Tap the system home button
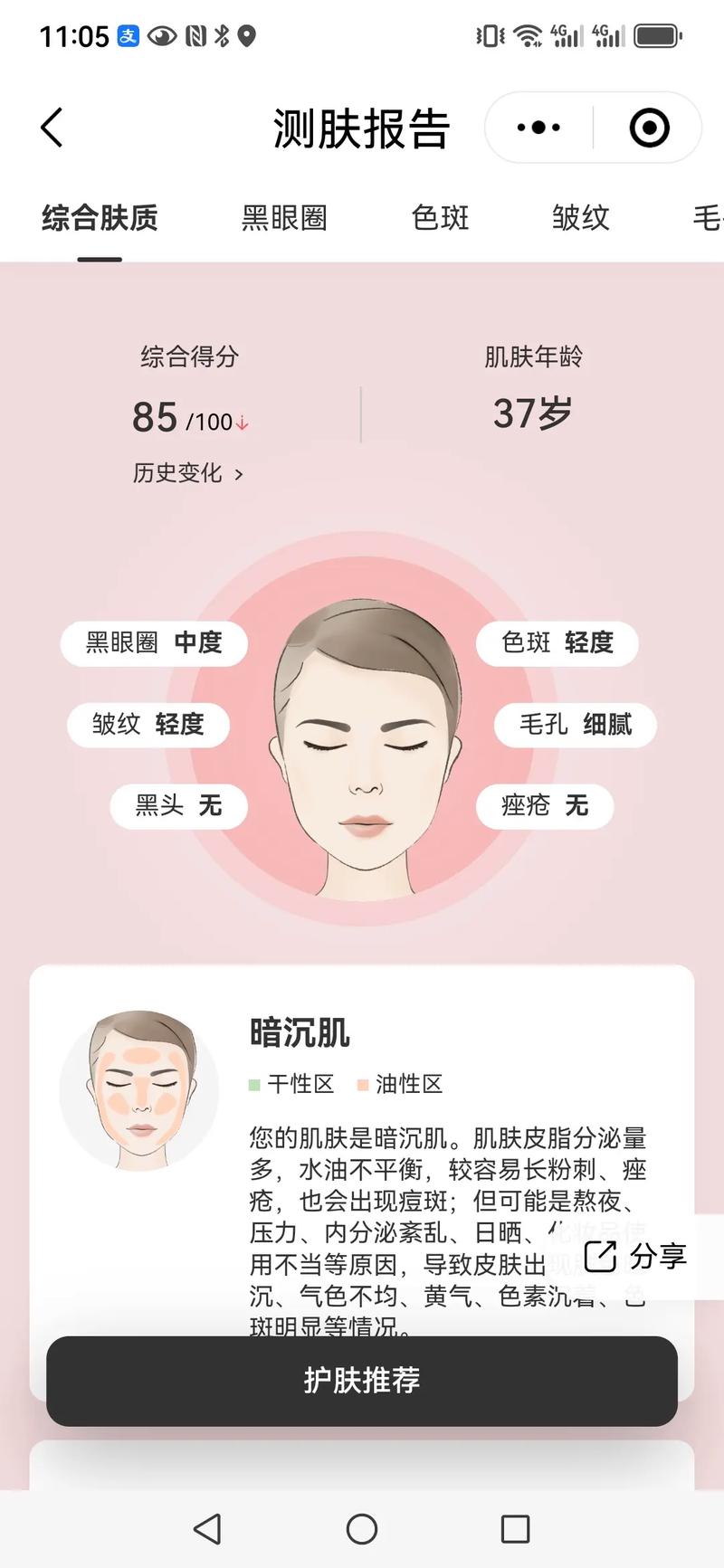Image resolution: width=724 pixels, height=1568 pixels. coord(362,1529)
